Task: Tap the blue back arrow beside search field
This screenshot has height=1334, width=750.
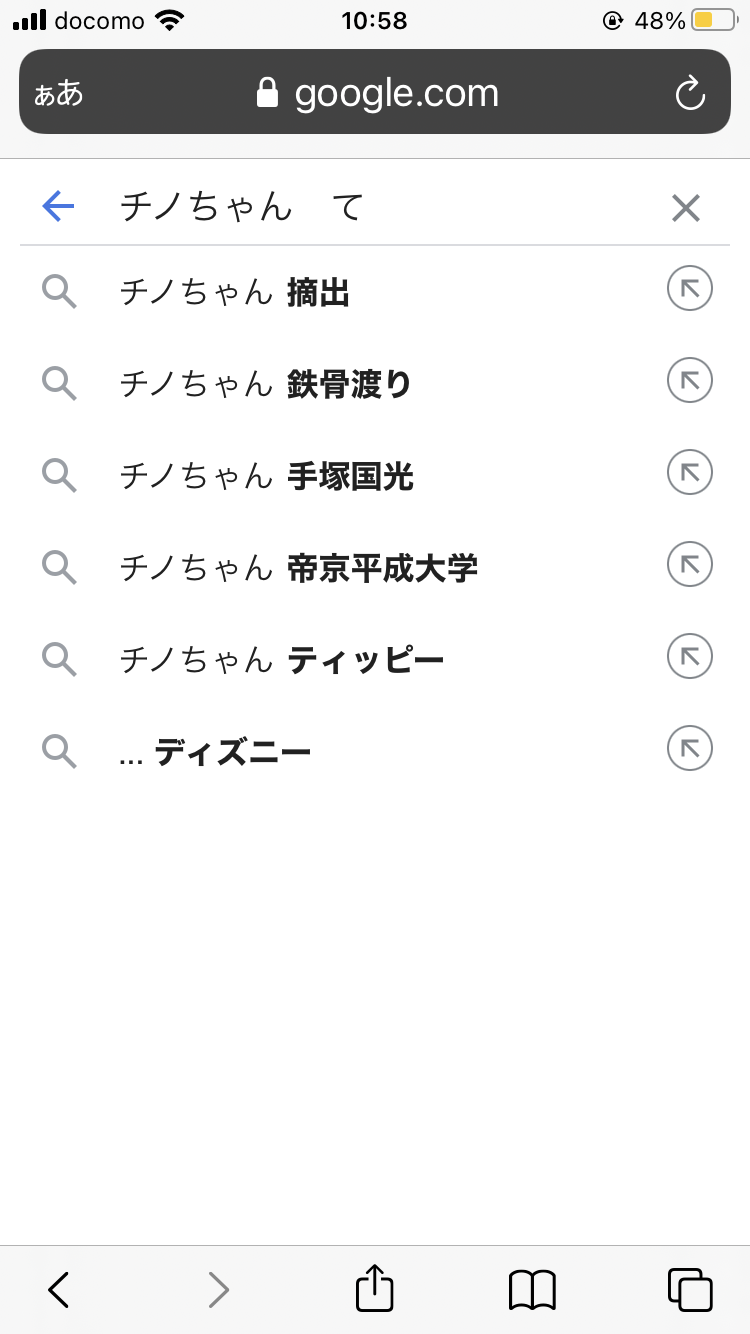Action: tap(59, 207)
